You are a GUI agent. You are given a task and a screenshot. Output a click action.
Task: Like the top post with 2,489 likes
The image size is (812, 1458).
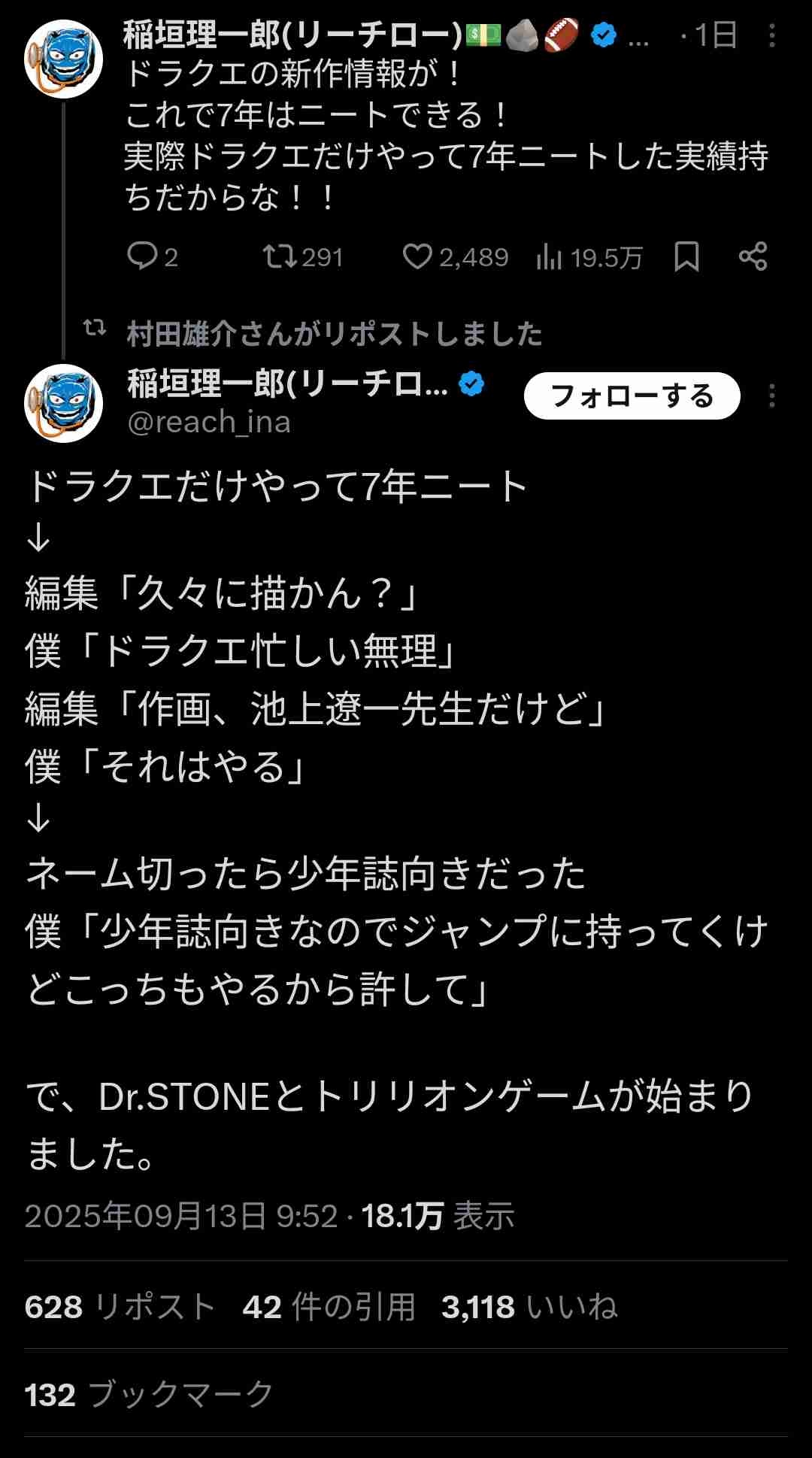(456, 257)
